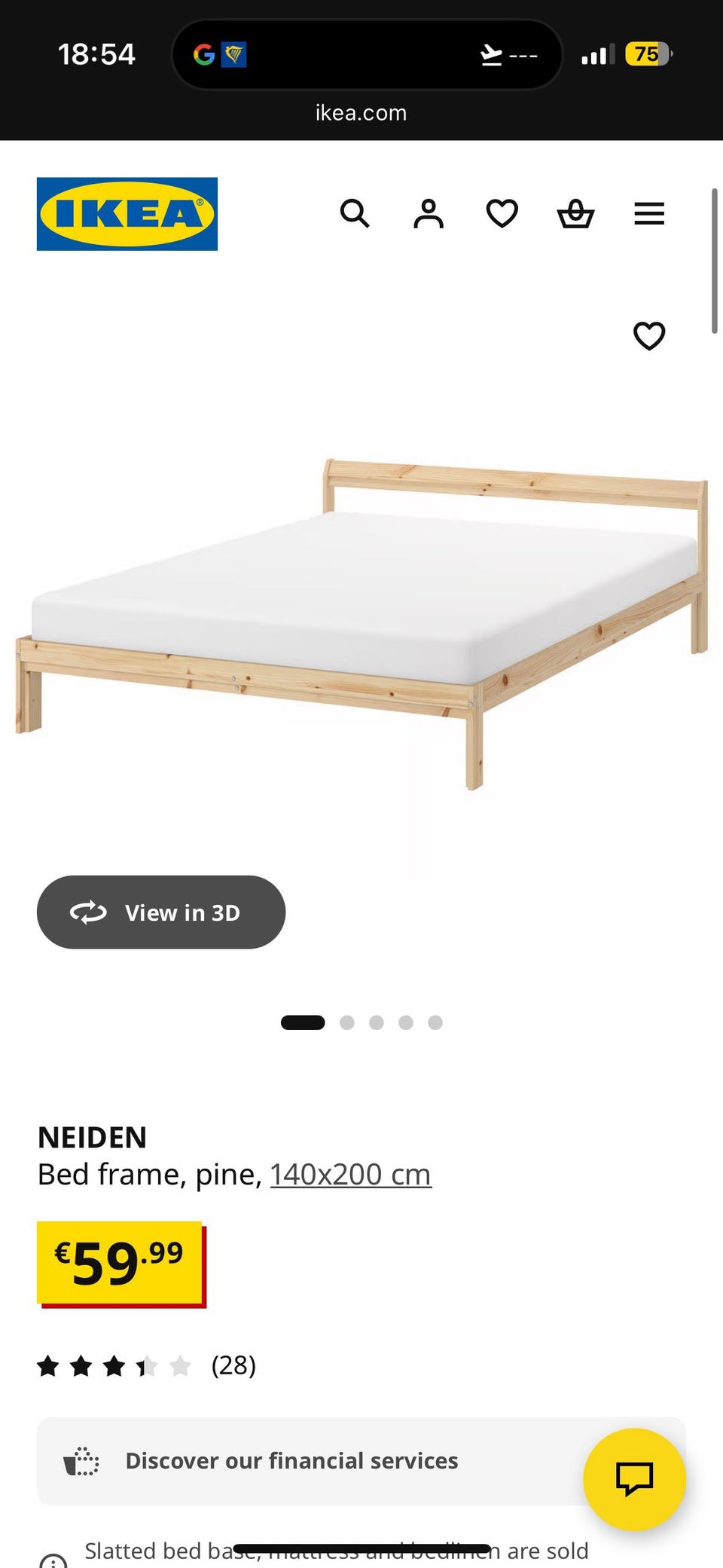Toggle the heart to favorite the bed frame

pyautogui.click(x=648, y=336)
